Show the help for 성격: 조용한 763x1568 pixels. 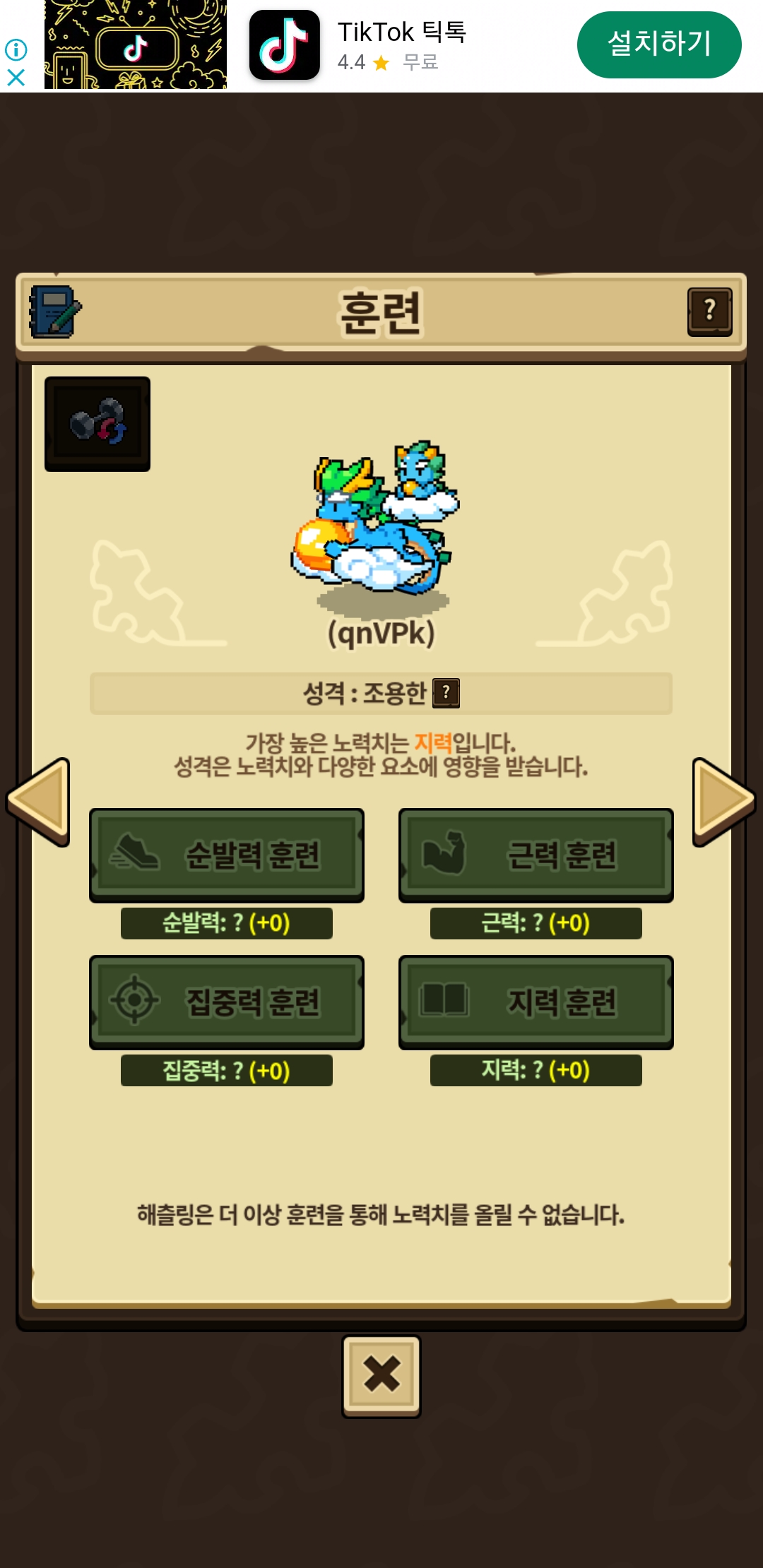click(446, 693)
